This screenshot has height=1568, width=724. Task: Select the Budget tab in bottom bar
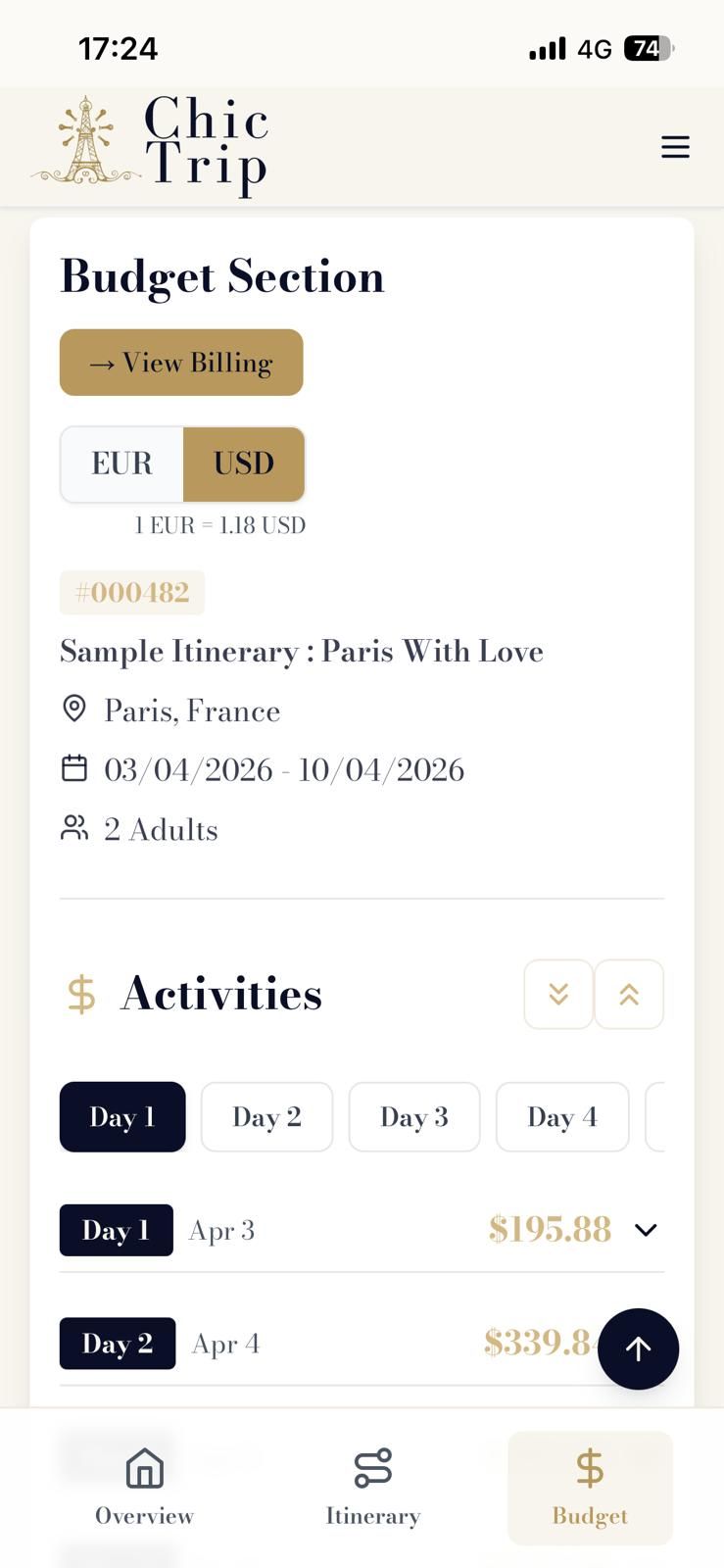[x=589, y=1486]
